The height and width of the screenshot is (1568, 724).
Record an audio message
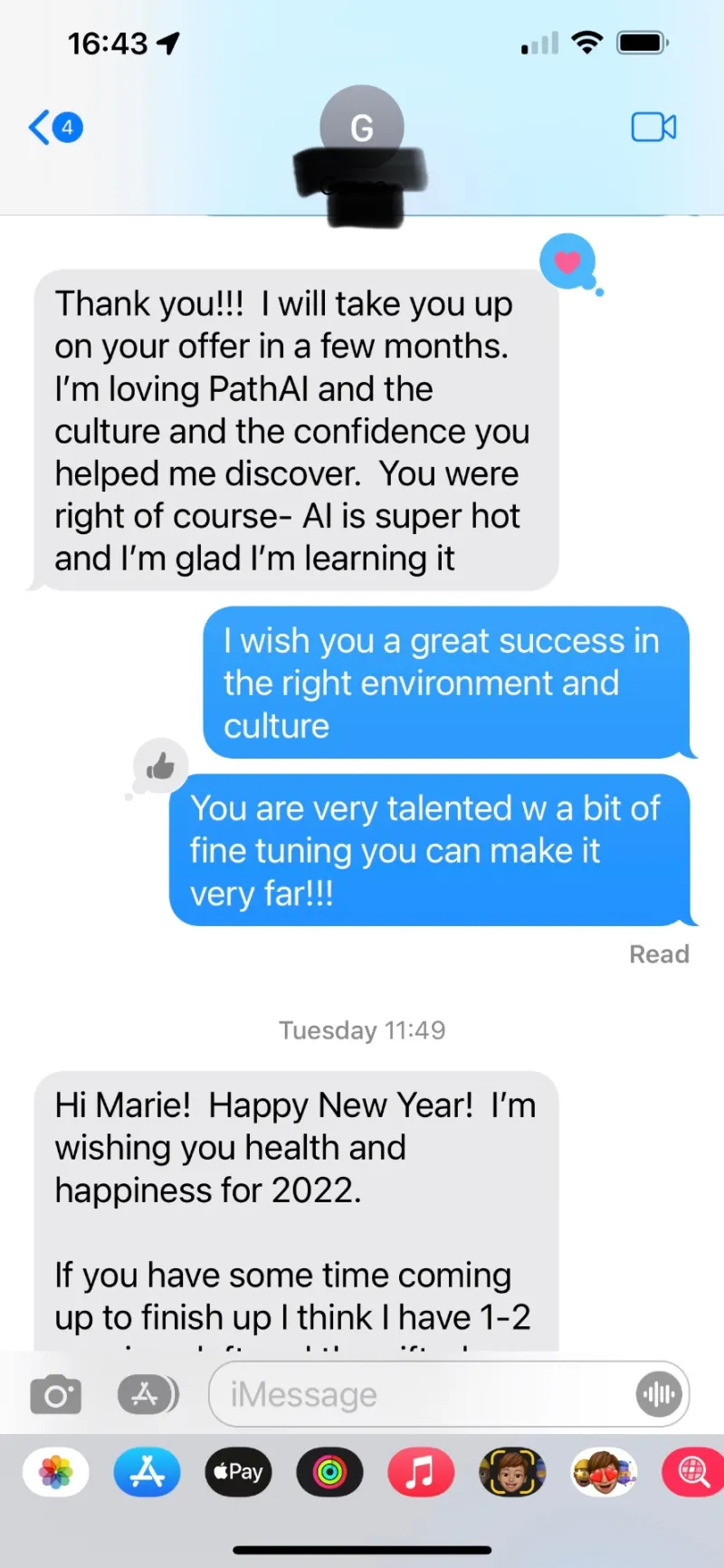click(659, 1394)
